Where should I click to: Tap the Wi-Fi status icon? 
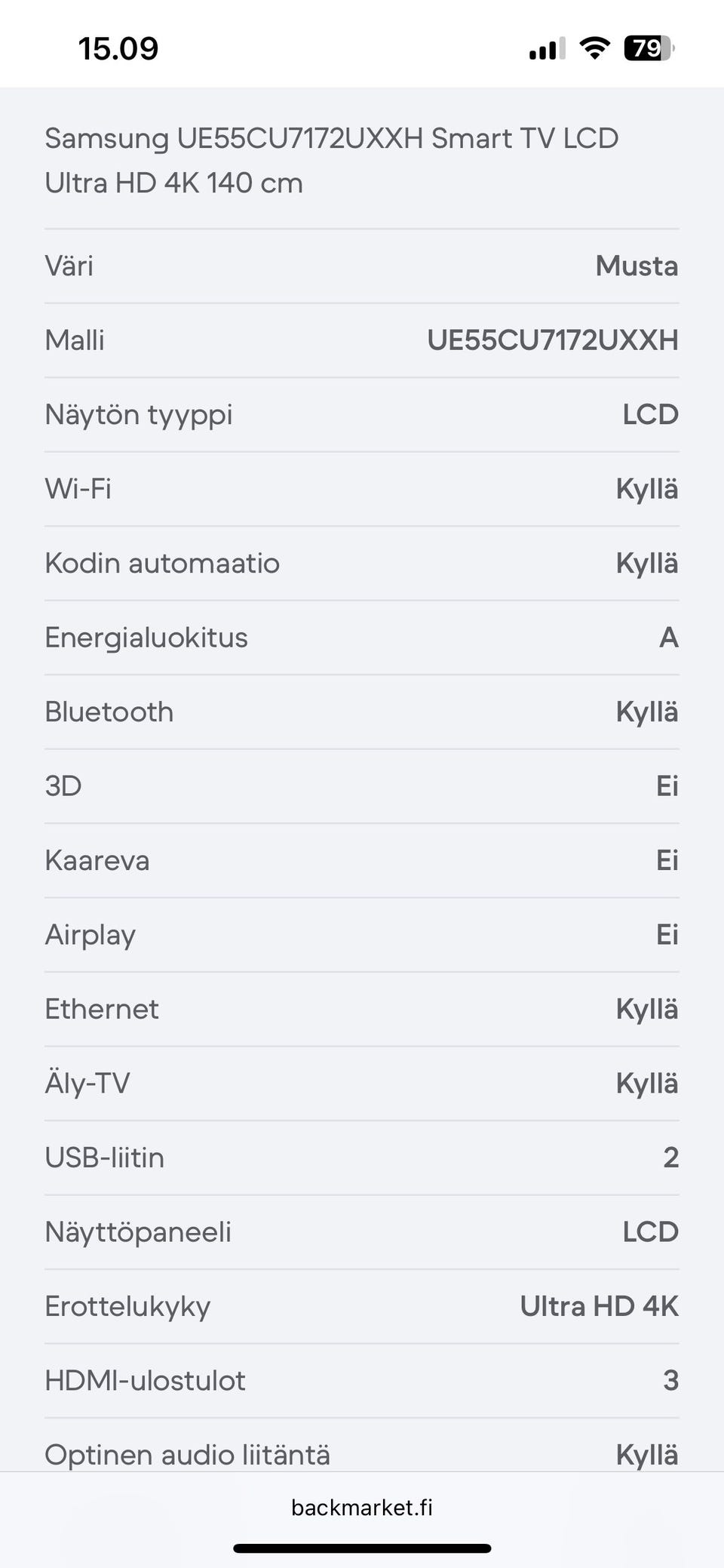click(x=594, y=48)
